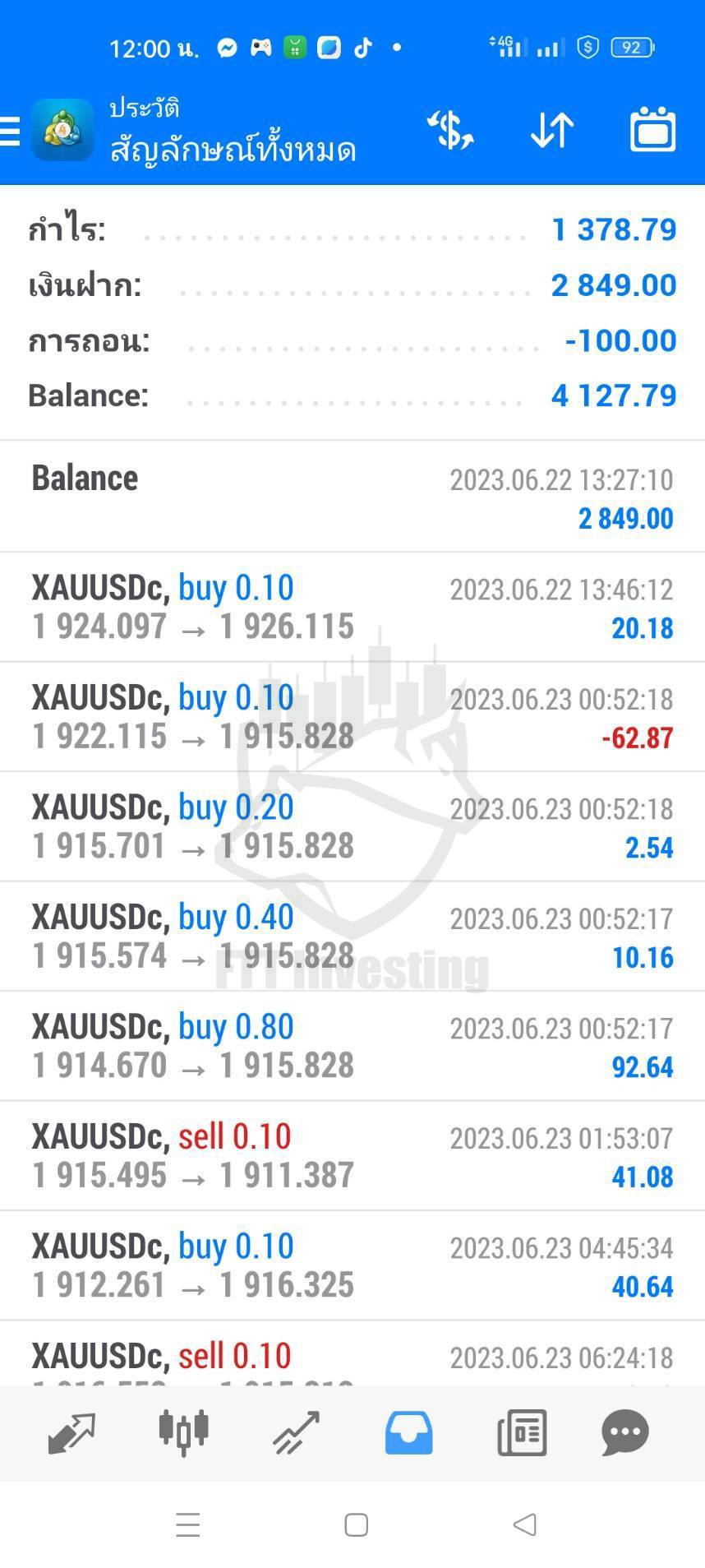
Task: Go to the phone home screen
Action: [356, 1524]
